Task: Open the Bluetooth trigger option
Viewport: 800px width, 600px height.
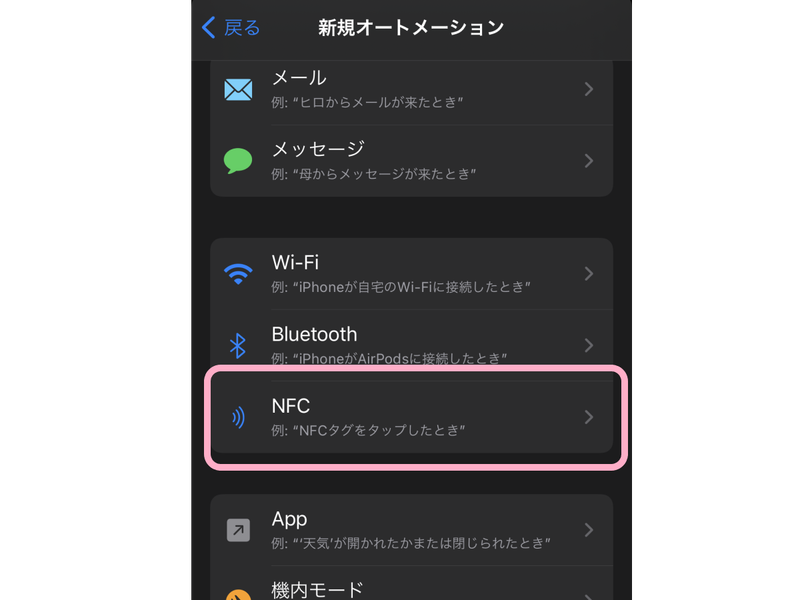Action: (x=410, y=345)
